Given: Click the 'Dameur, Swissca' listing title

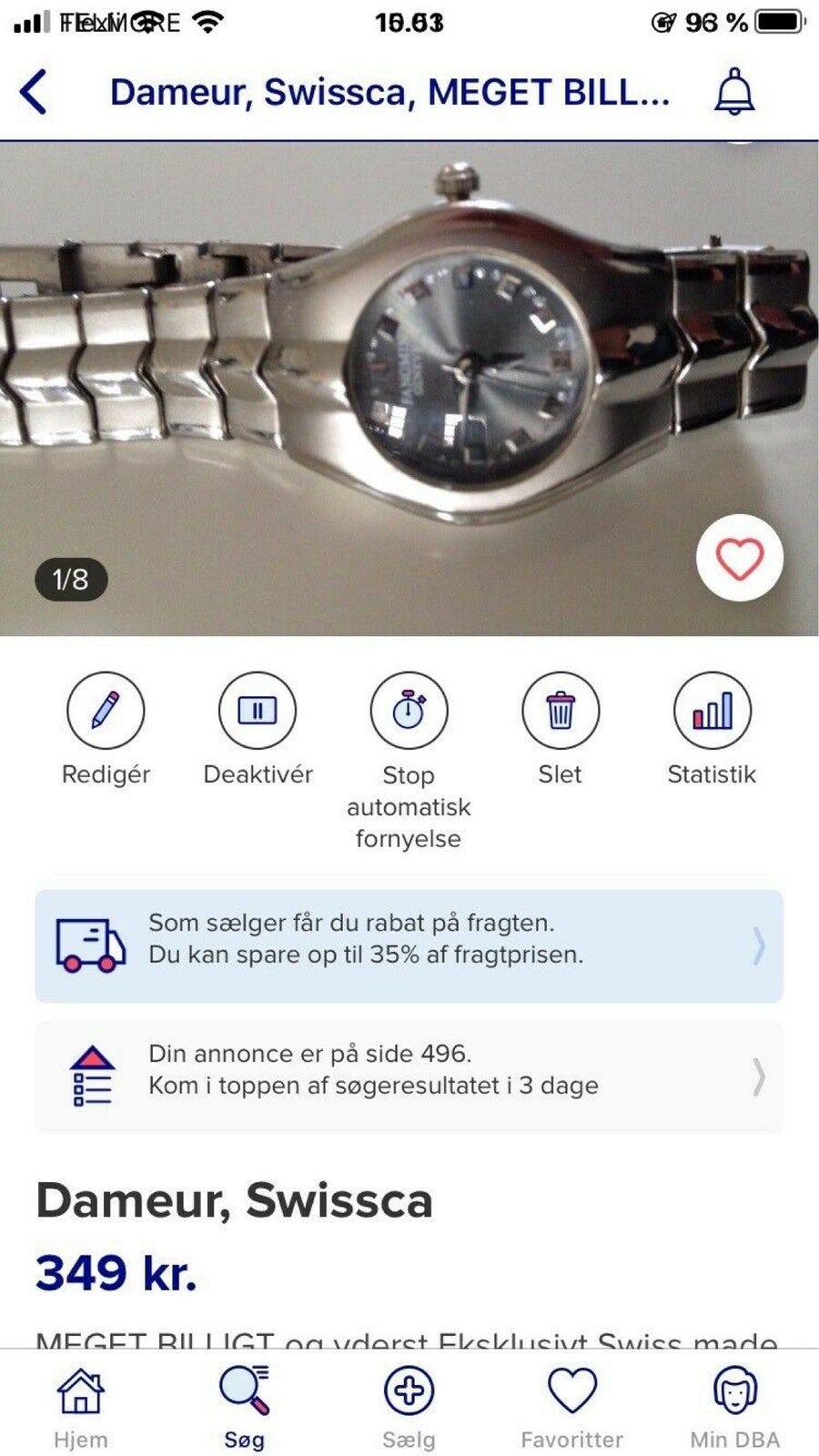Looking at the screenshot, I should pos(236,1201).
